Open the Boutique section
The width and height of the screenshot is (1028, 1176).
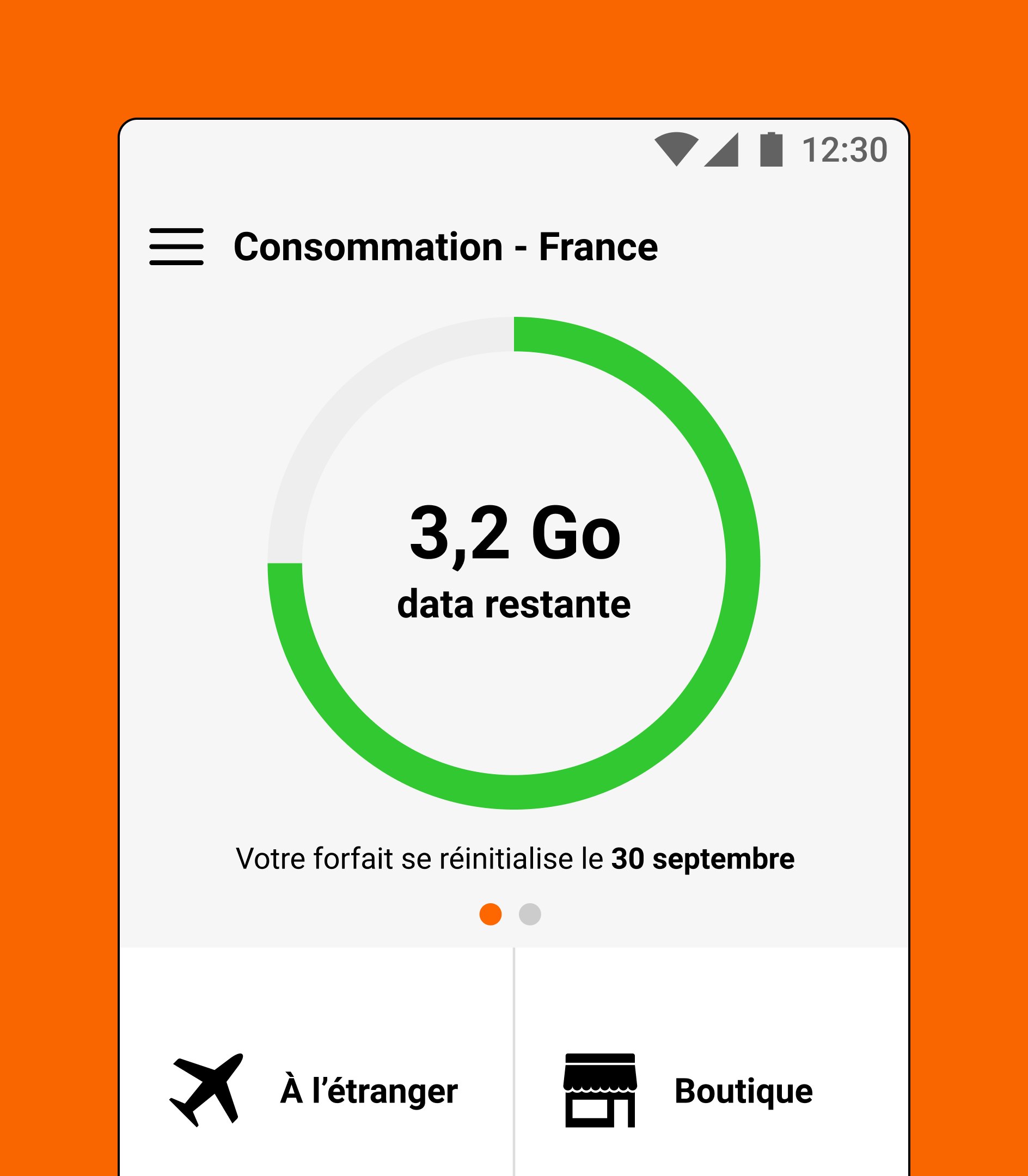click(688, 1091)
